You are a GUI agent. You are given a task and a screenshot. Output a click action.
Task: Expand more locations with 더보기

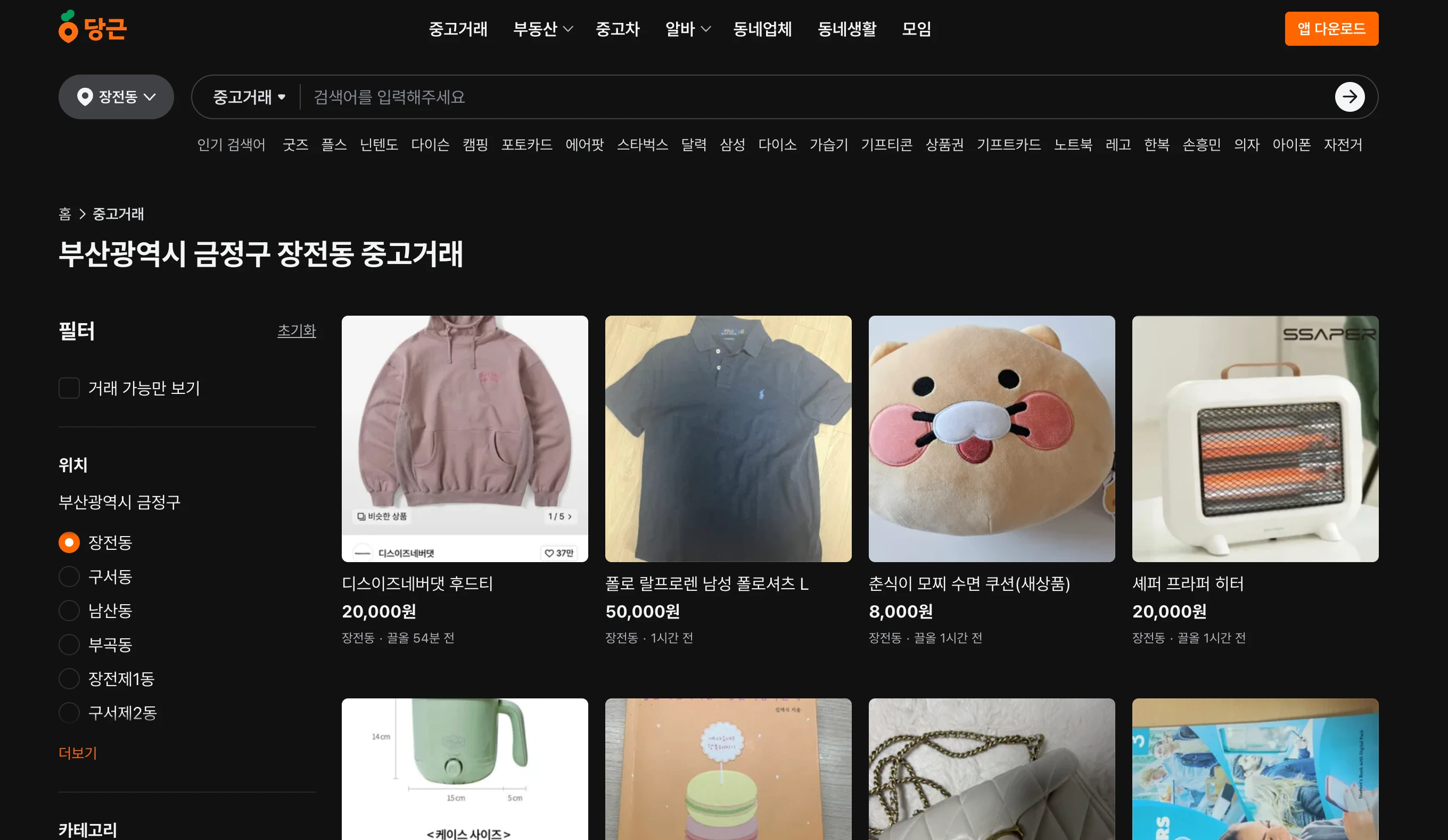tap(78, 753)
